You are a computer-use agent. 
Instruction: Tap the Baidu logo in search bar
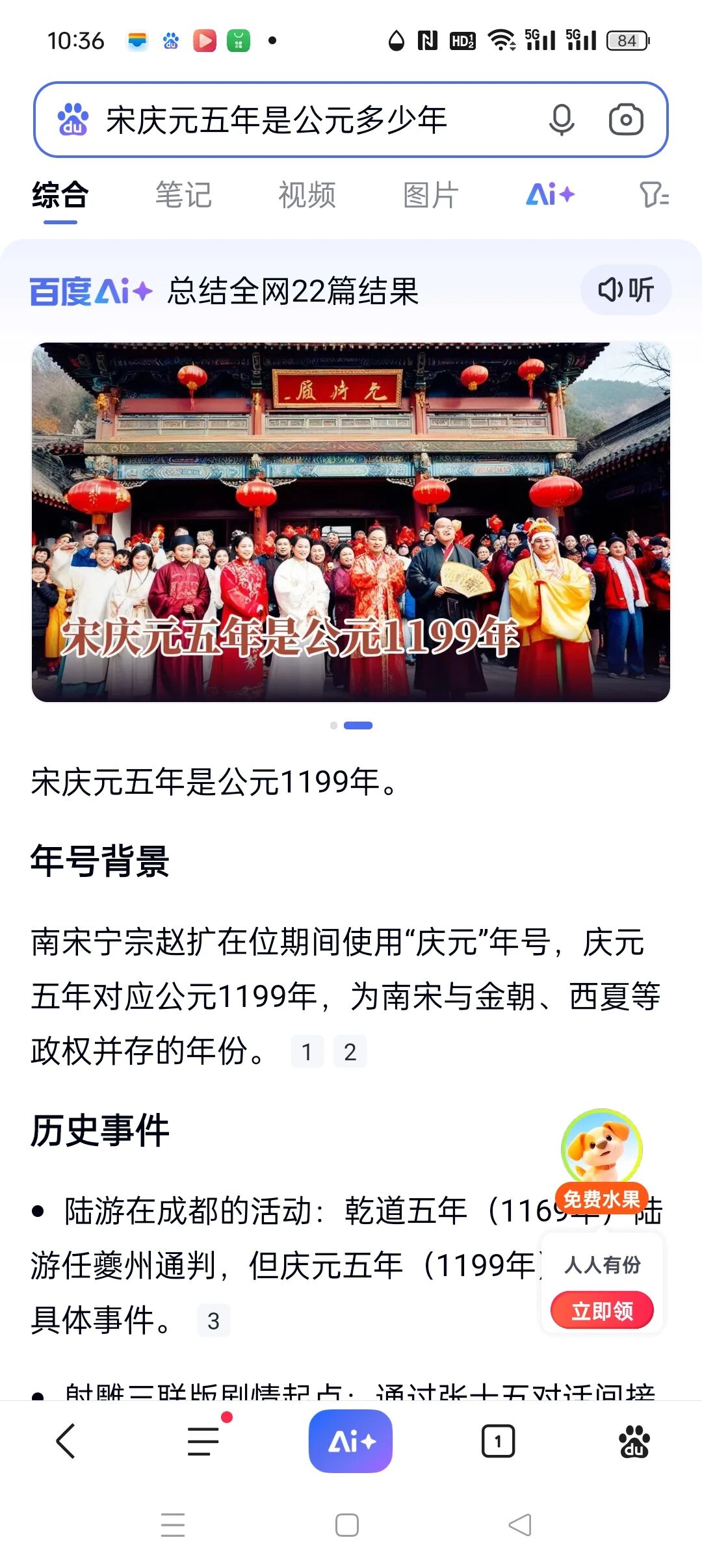(71, 119)
